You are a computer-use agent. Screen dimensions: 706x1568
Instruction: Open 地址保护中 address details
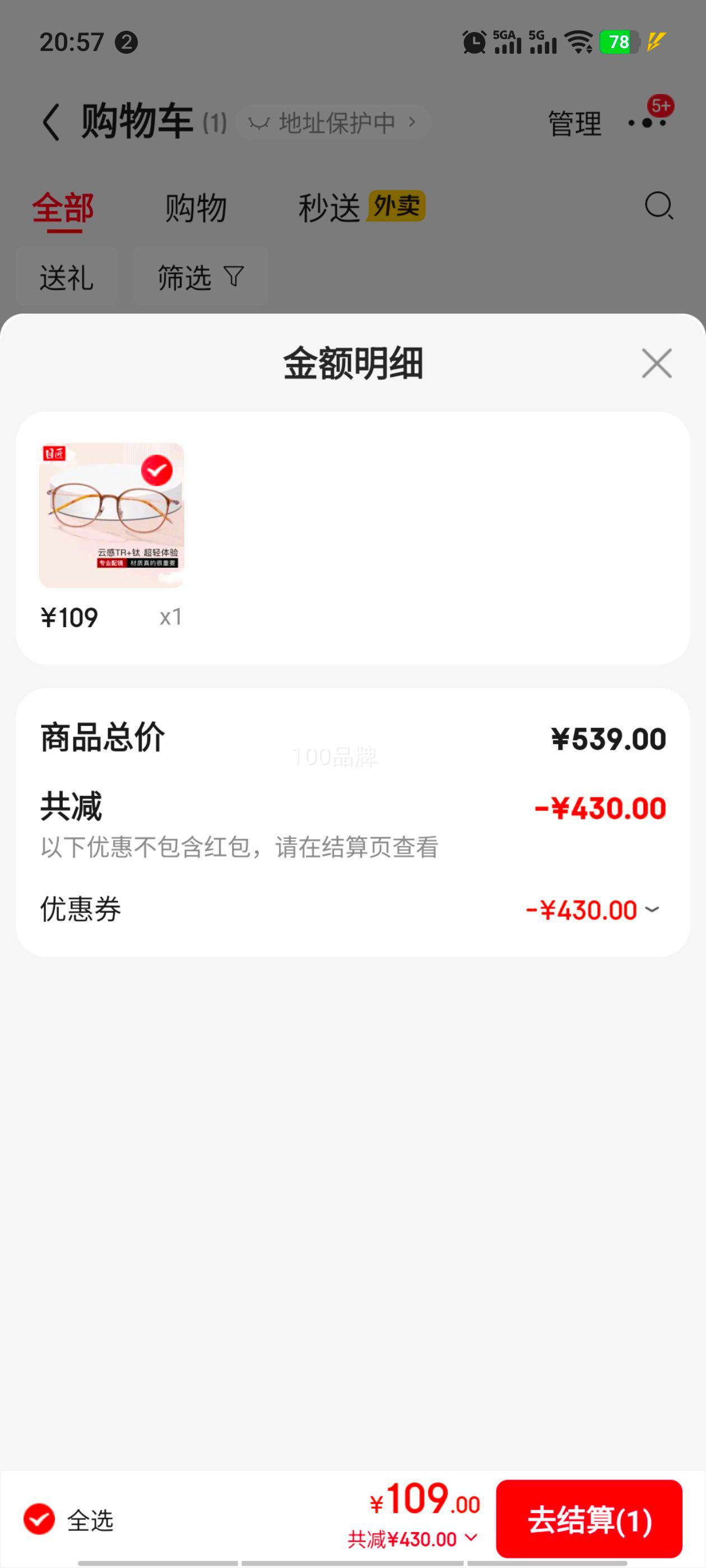click(334, 121)
